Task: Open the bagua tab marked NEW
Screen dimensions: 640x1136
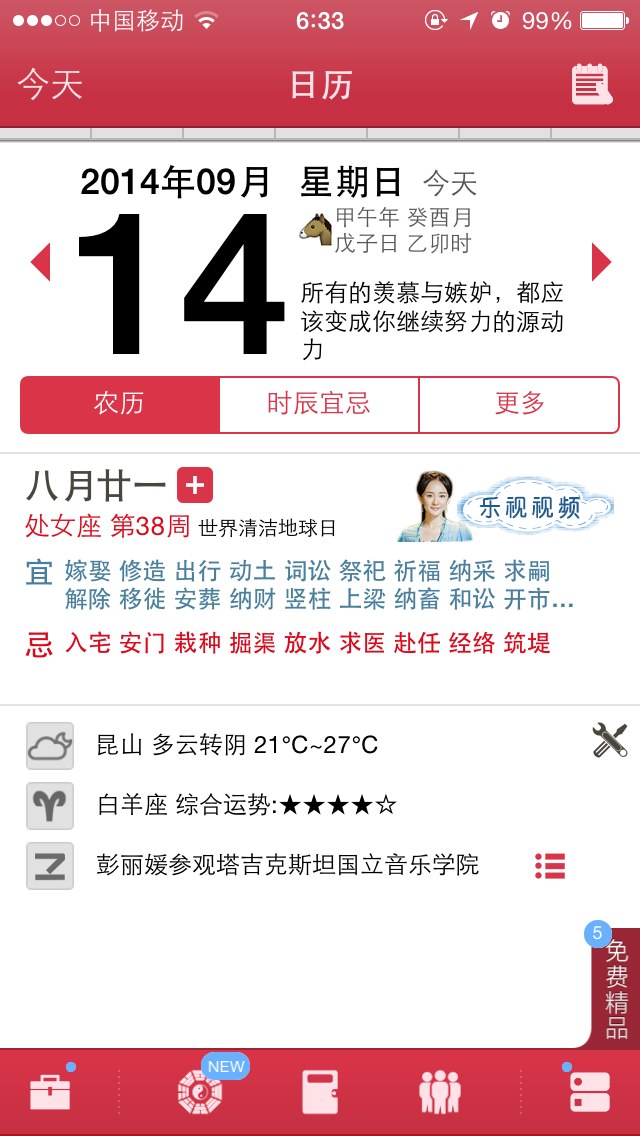Action: 199,1091
